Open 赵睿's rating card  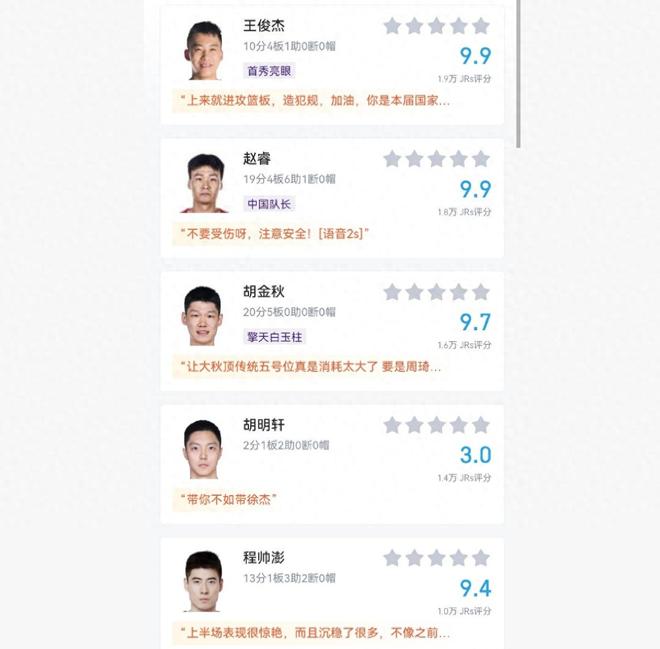tap(257, 159)
